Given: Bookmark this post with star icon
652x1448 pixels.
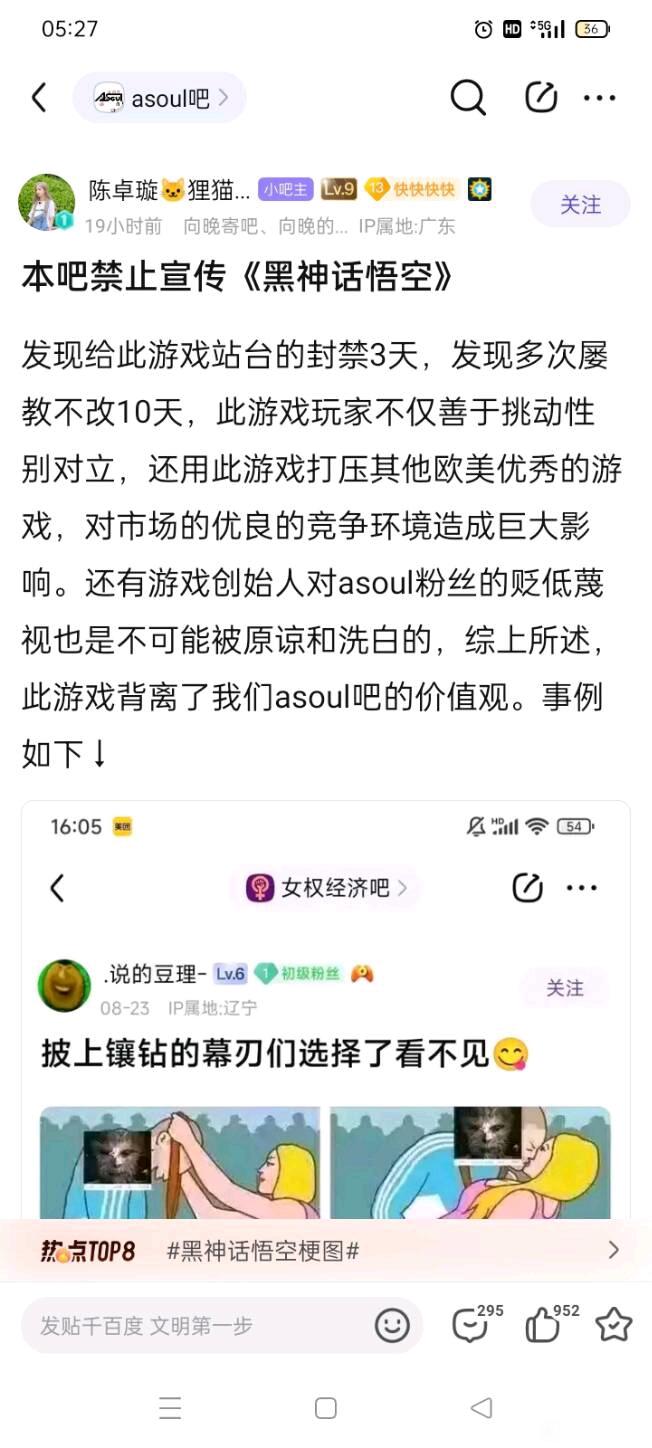Looking at the screenshot, I should pyautogui.click(x=613, y=1326).
